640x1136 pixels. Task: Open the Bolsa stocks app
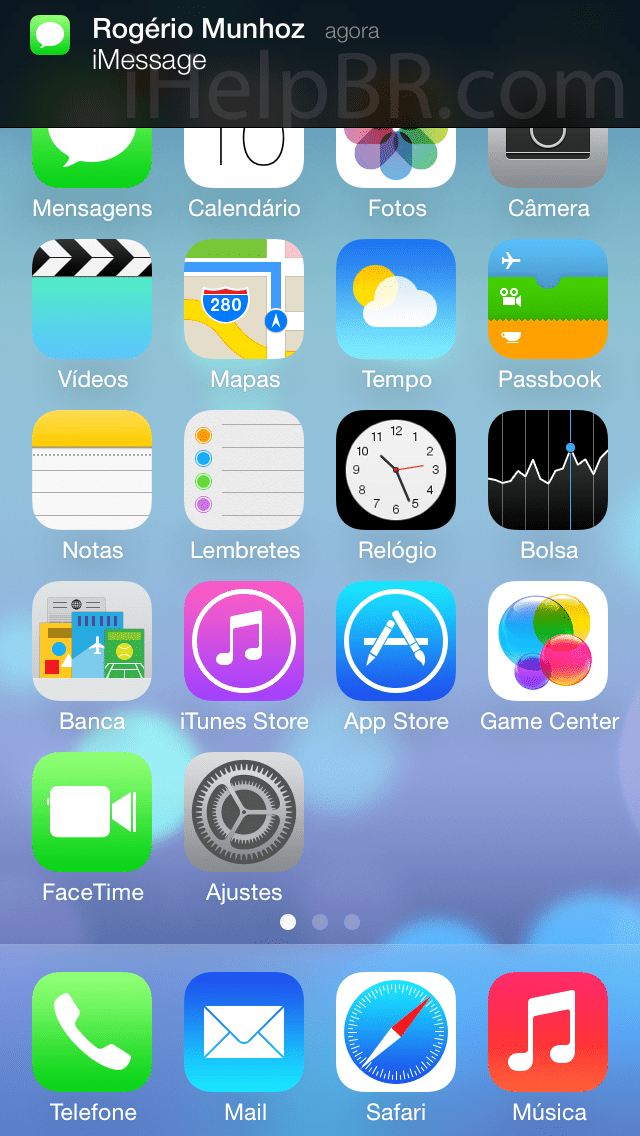pyautogui.click(x=548, y=470)
